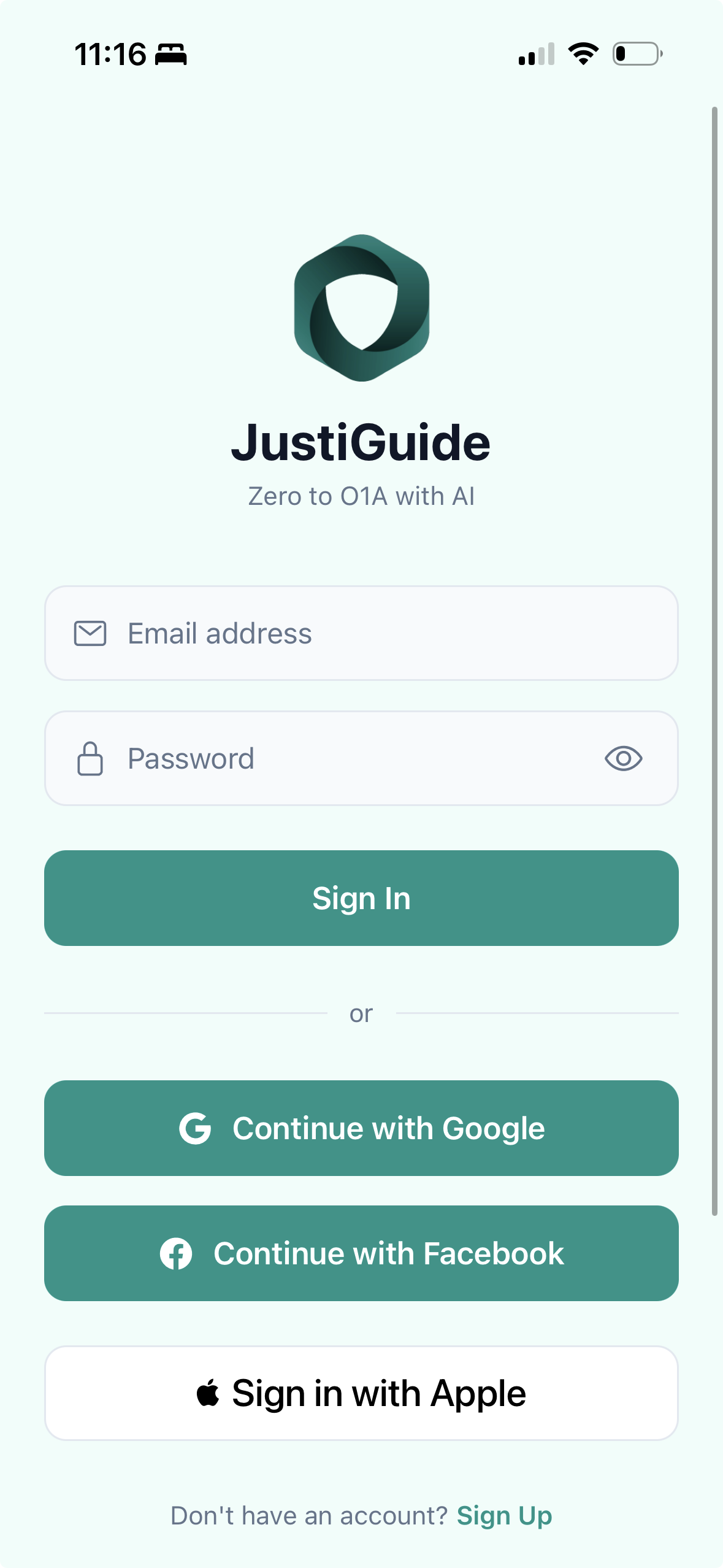Choose Continue with Google

[361, 1128]
